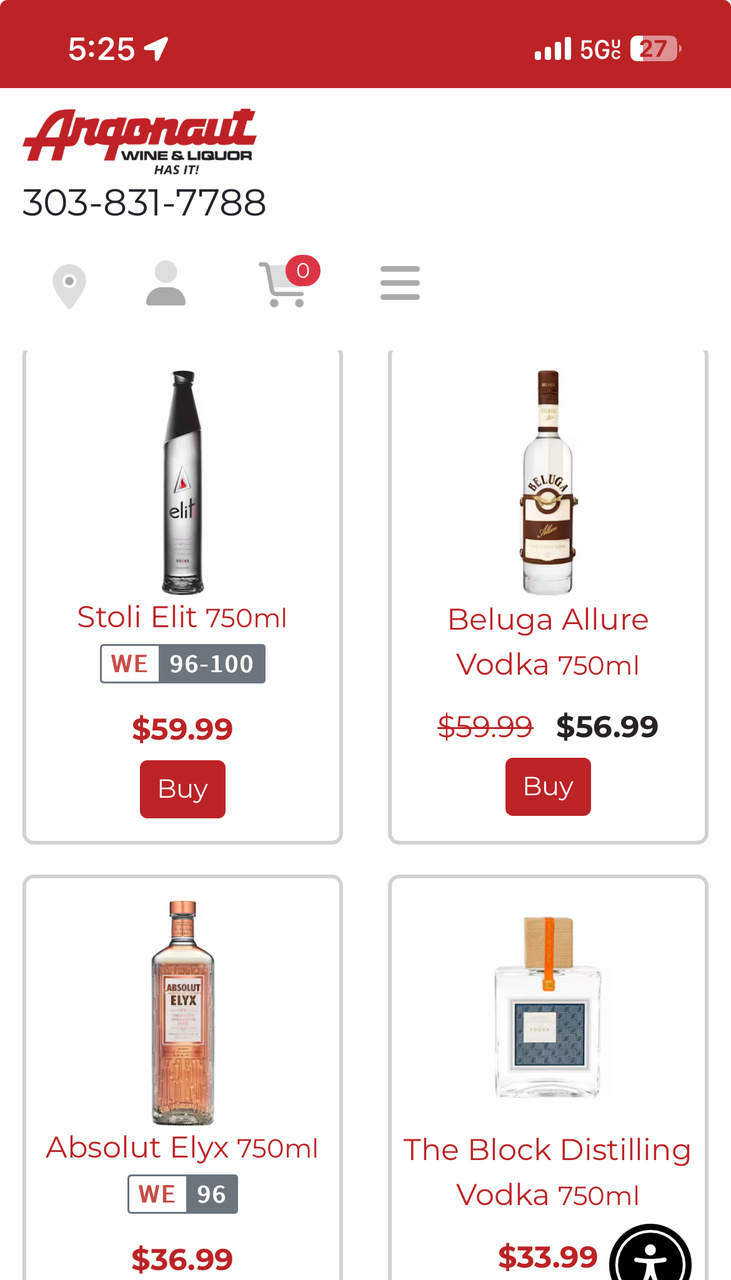Open the Stoli Elit 750ml product link

[182, 617]
